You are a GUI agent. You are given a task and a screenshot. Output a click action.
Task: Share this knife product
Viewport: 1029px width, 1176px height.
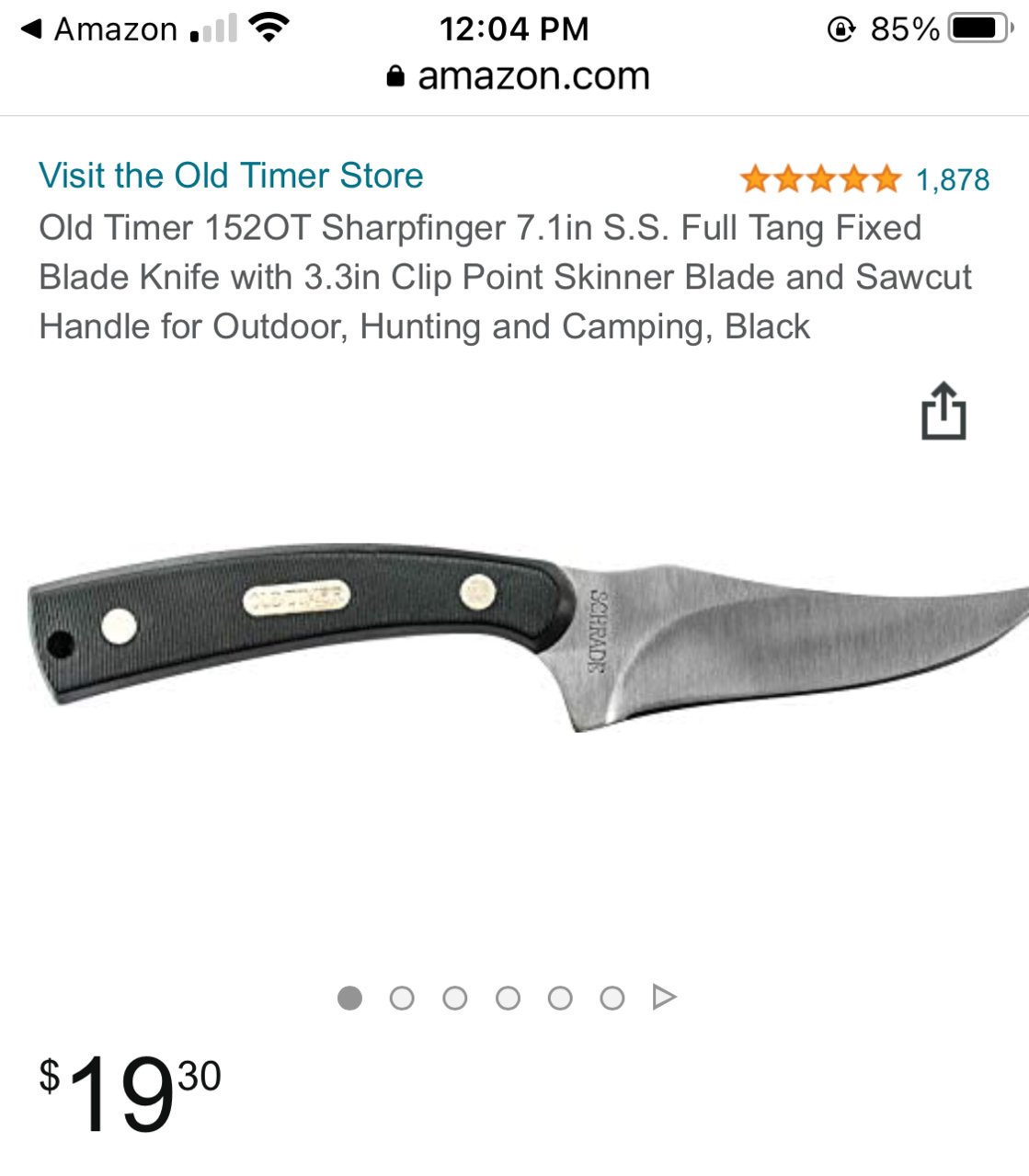tap(943, 411)
